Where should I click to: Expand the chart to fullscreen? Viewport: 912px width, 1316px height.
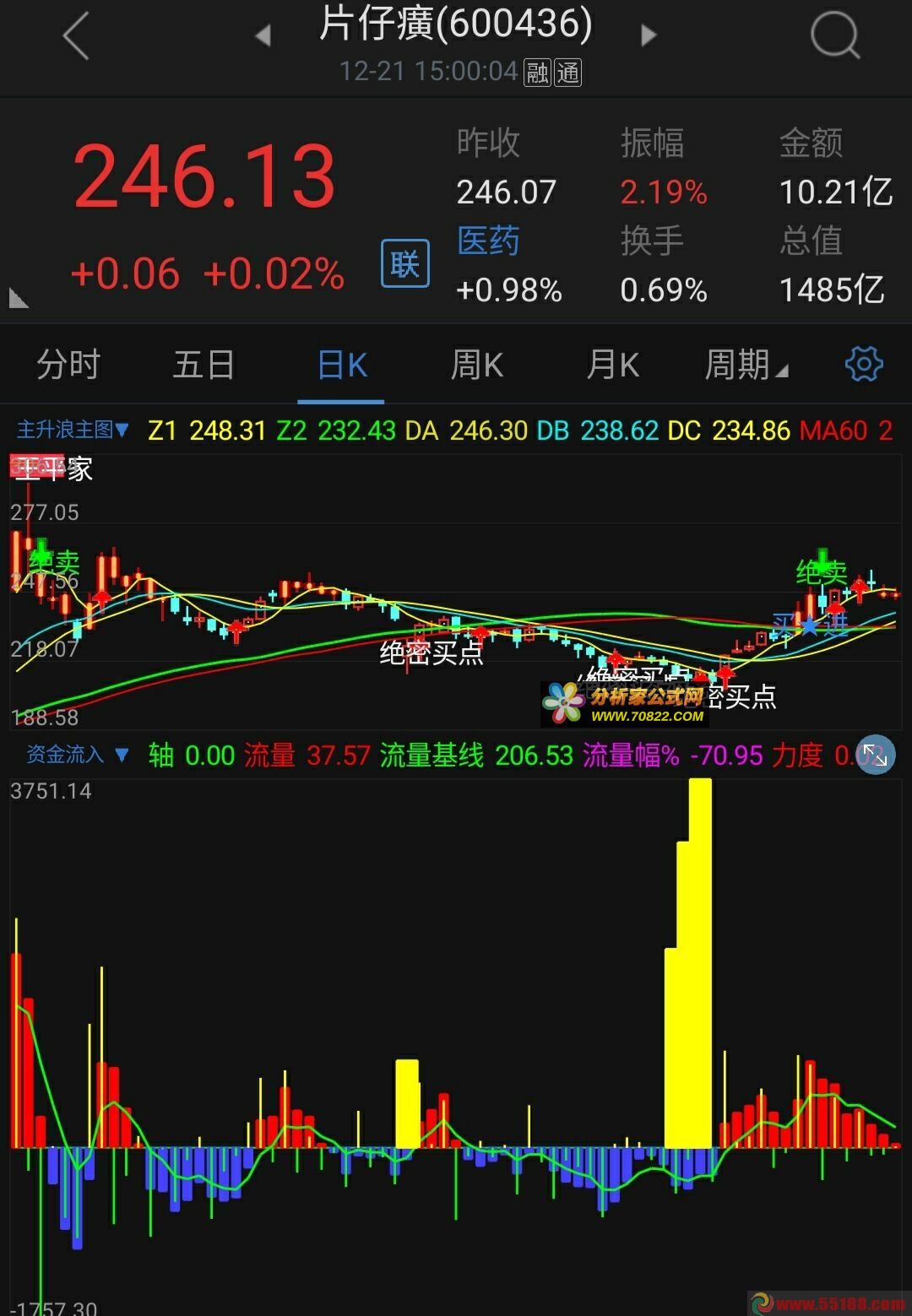pos(874,755)
